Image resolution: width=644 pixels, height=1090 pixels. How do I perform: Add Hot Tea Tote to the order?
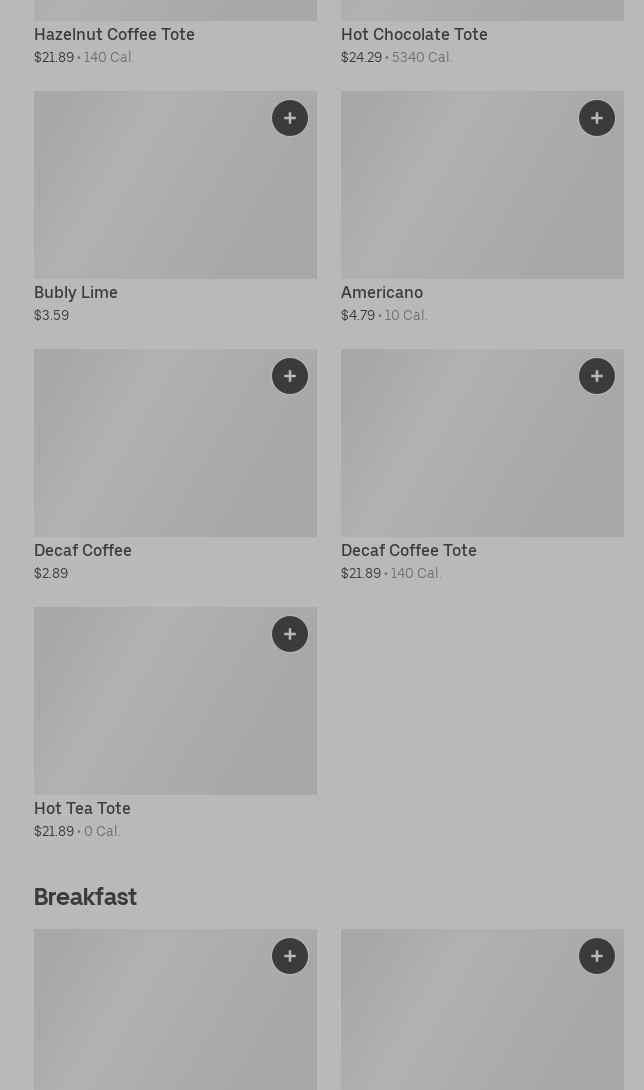(290, 634)
